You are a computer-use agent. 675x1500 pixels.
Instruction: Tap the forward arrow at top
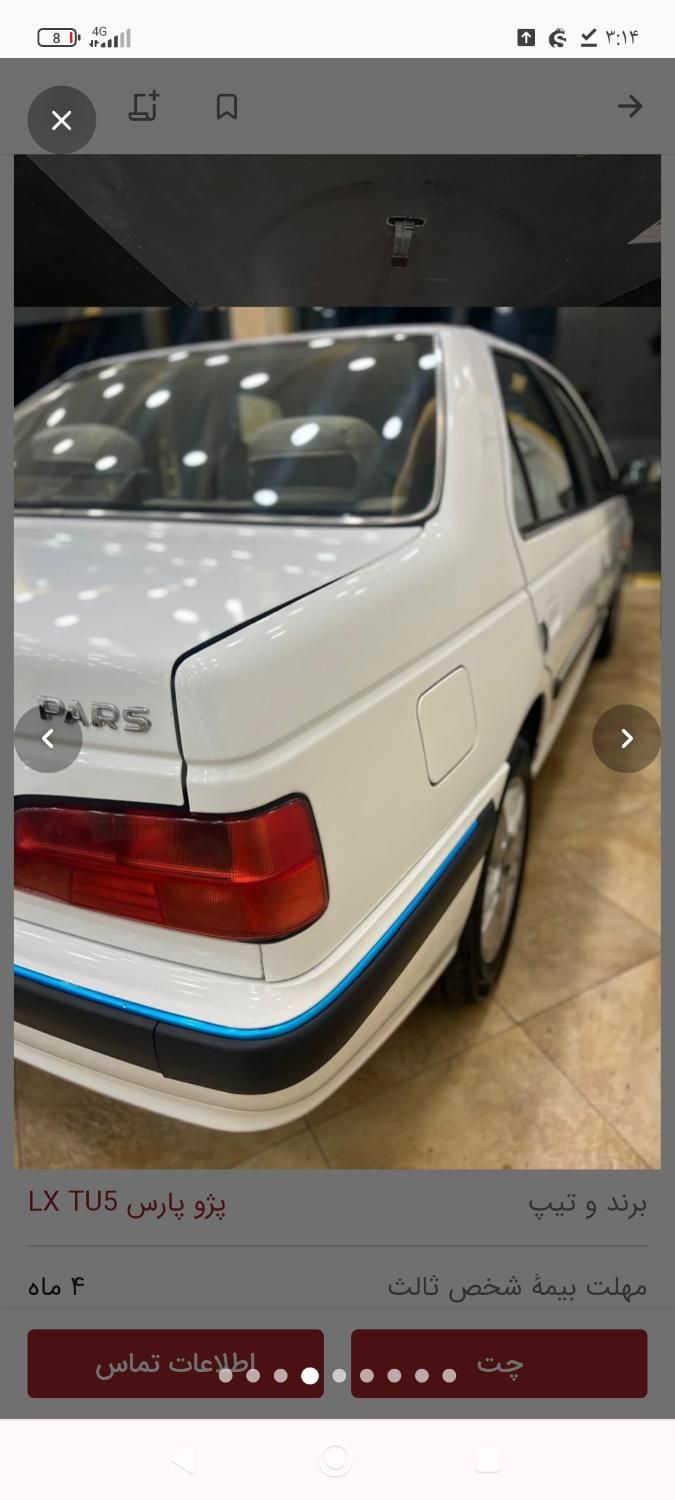point(629,106)
